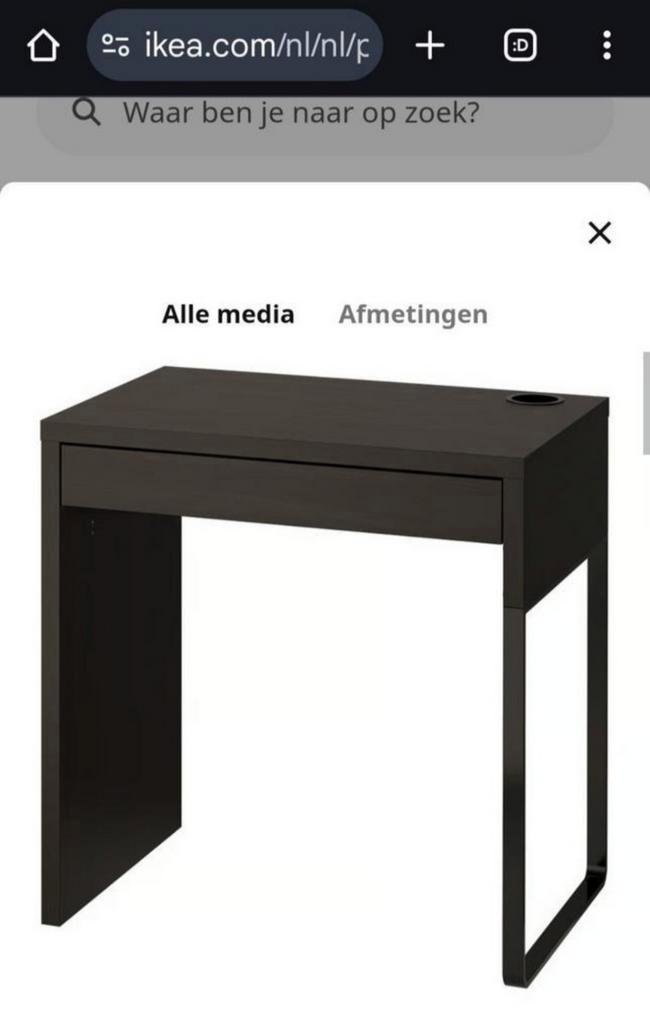Viewport: 650px width, 1024px height.
Task: Select the Alle media tab
Action: (228, 314)
